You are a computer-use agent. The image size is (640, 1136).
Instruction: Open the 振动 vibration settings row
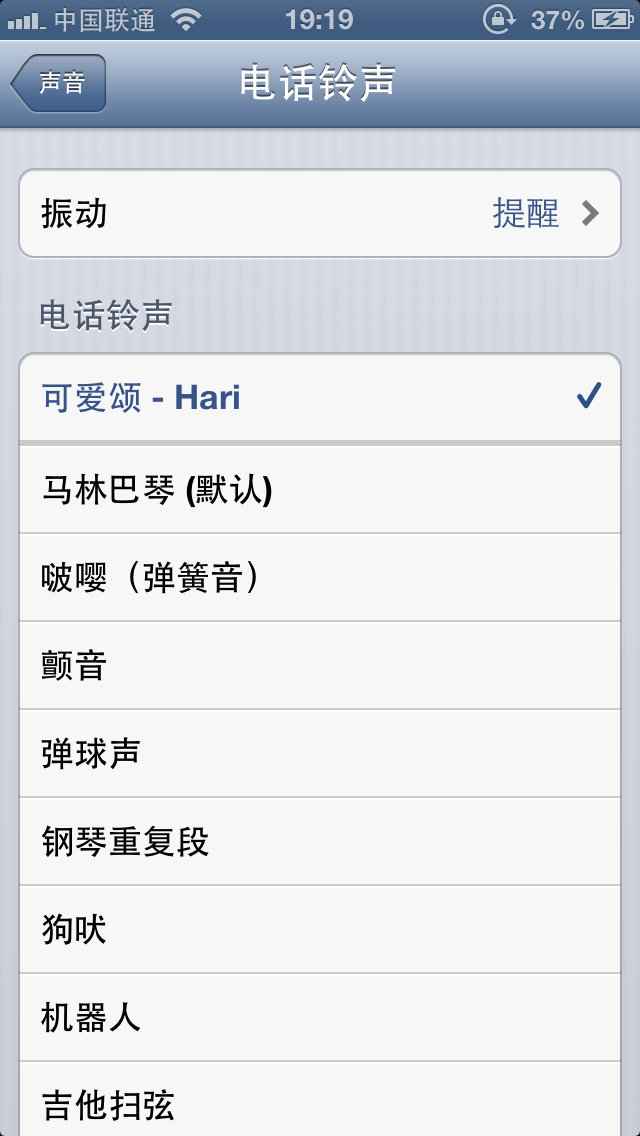click(x=320, y=214)
